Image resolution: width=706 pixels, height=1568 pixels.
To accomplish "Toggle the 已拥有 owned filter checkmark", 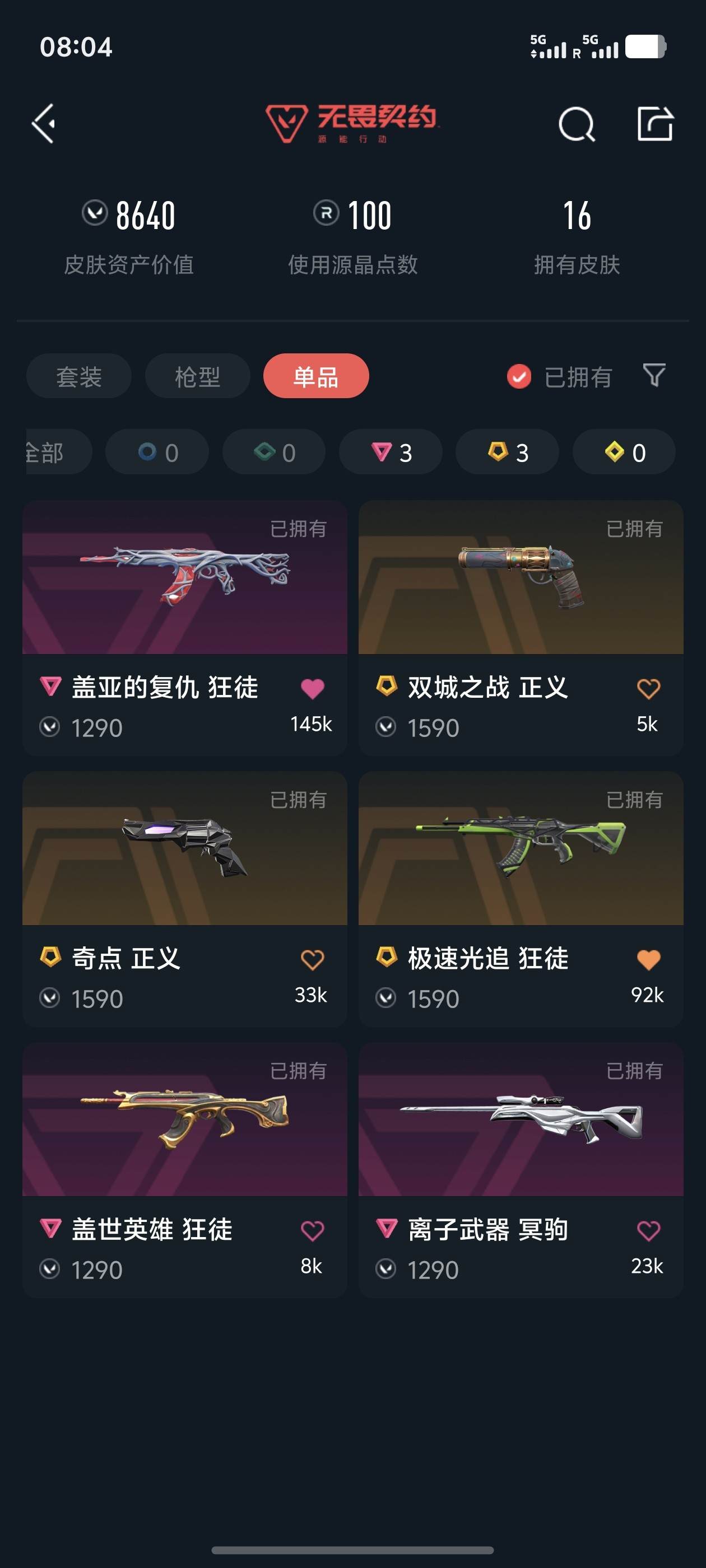I will (518, 376).
